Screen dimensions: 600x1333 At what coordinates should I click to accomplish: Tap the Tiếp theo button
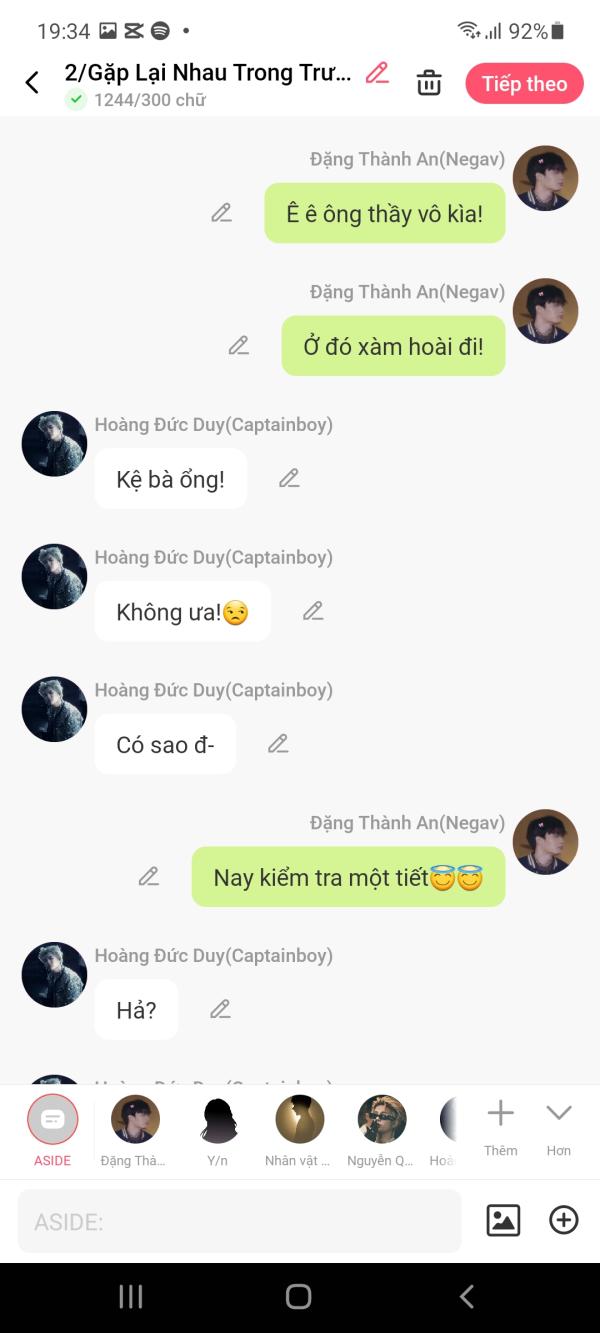(525, 84)
